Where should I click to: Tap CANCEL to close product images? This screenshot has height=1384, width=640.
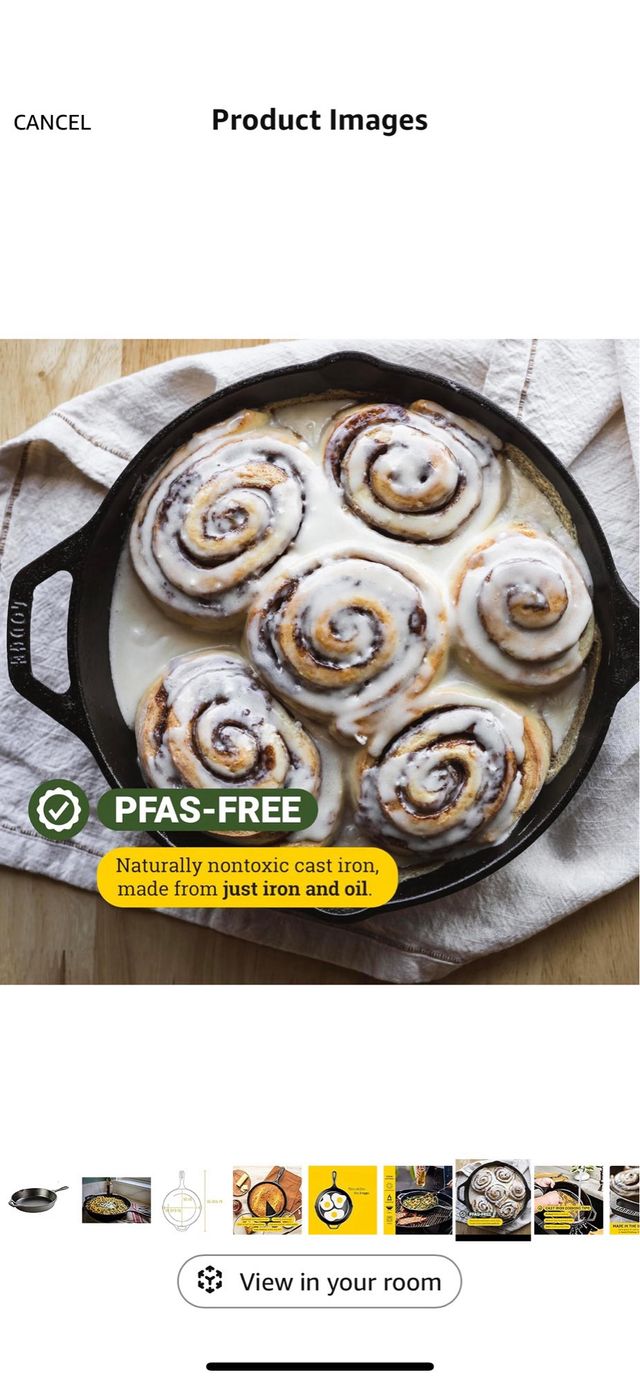52,123
